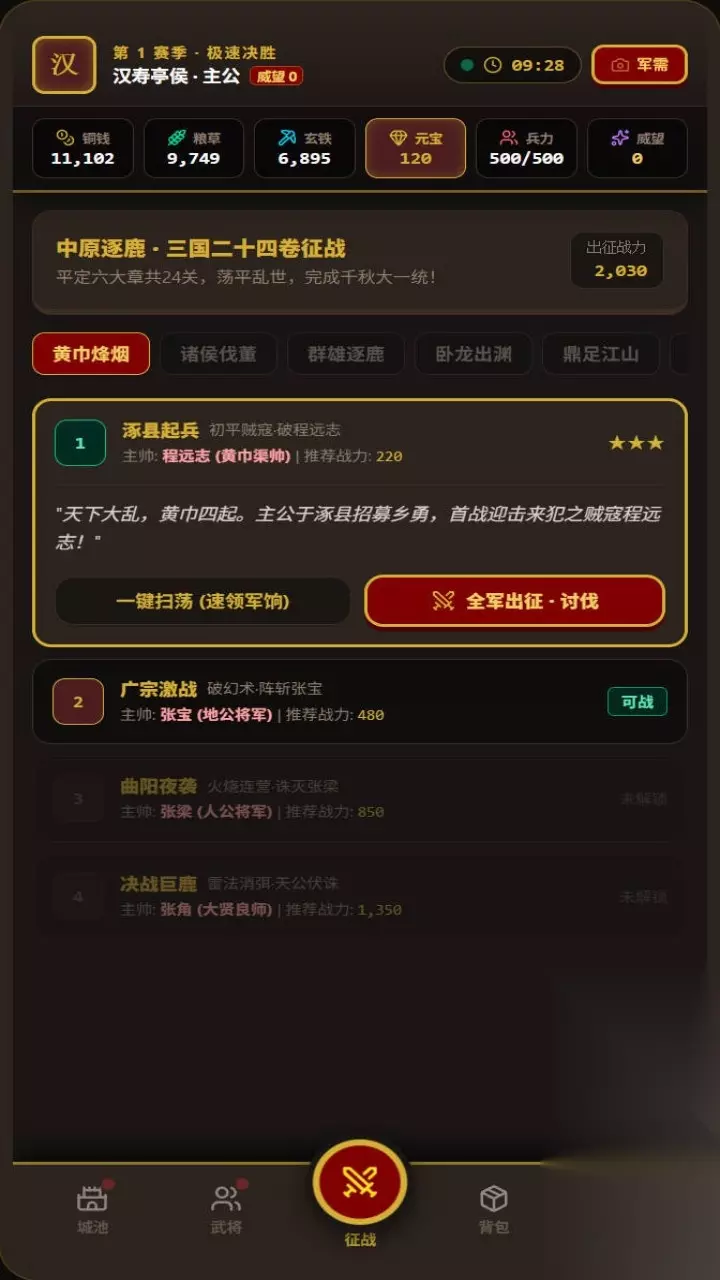Image resolution: width=720 pixels, height=1280 pixels.
Task: Open the 城池 tab
Action: (x=92, y=1210)
